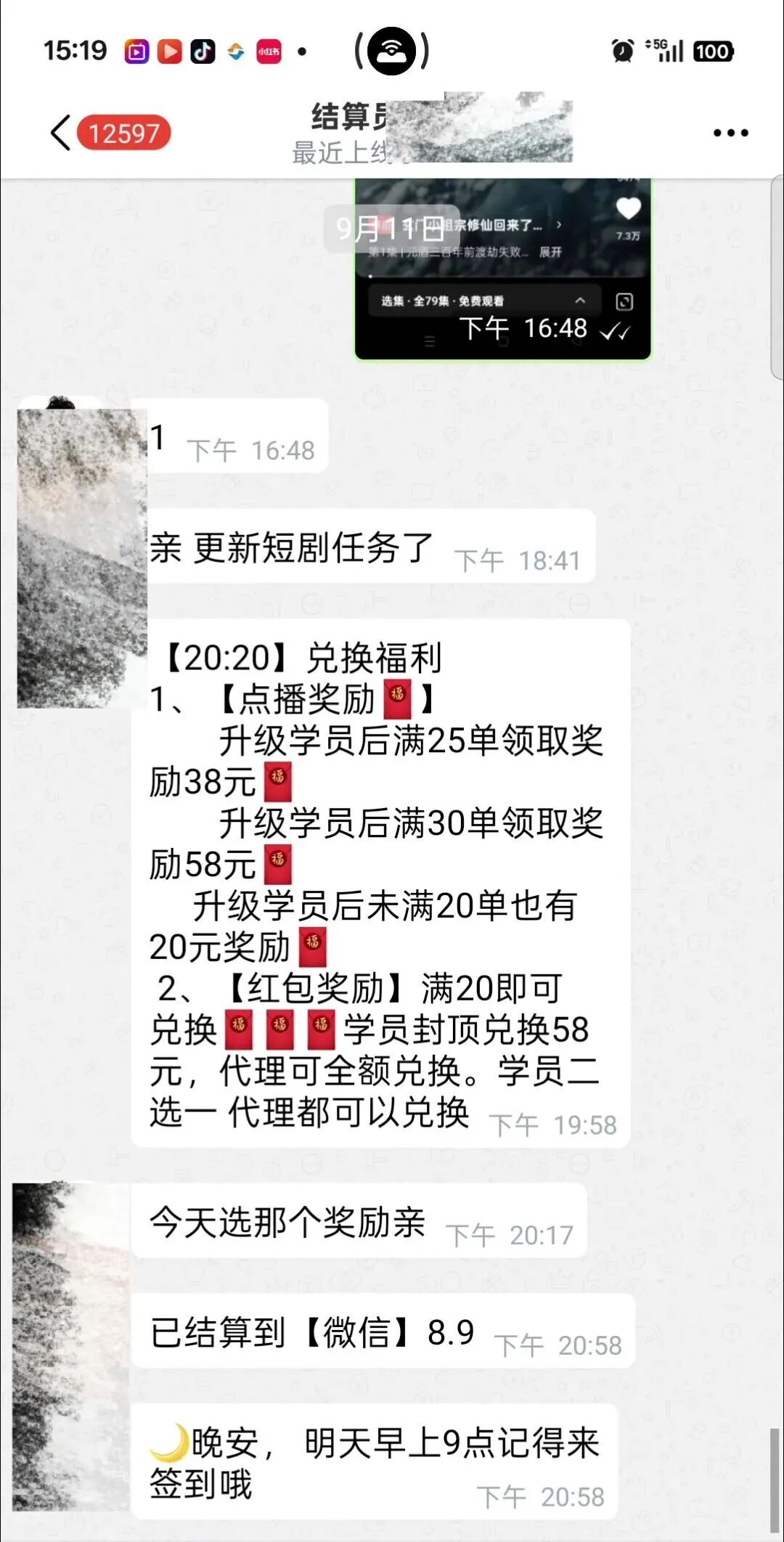Image resolution: width=784 pixels, height=1542 pixels.
Task: Open Xiaohongshu from the status bar
Action: point(267,52)
